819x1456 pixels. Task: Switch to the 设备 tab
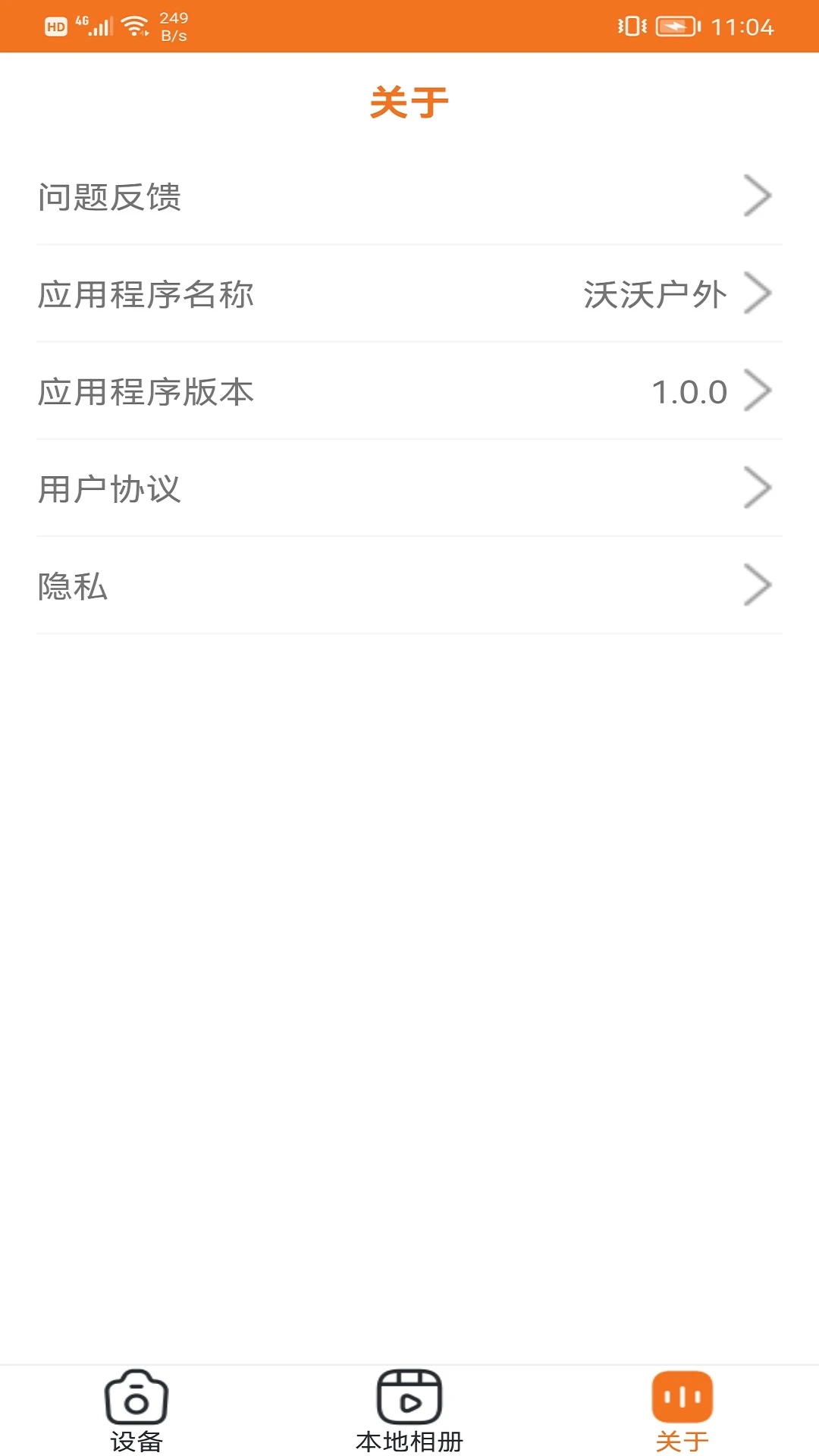pyautogui.click(x=136, y=1426)
